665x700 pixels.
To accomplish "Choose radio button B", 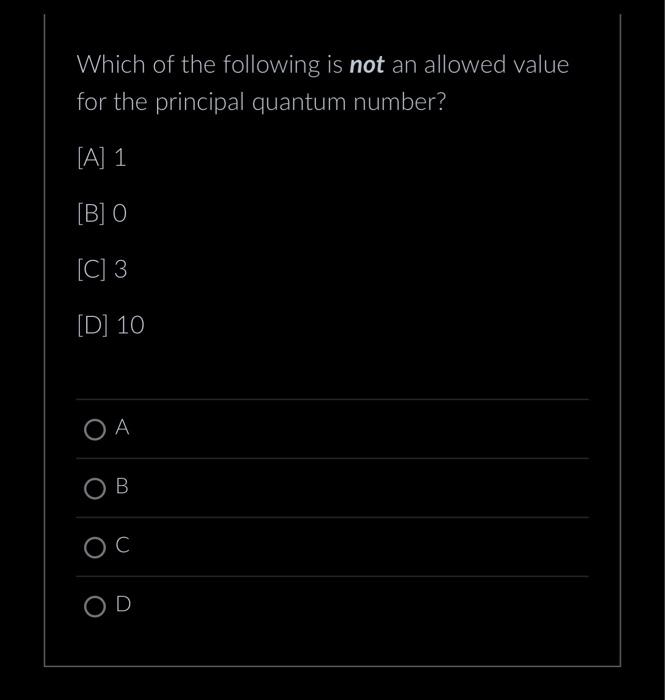I will pos(95,488).
